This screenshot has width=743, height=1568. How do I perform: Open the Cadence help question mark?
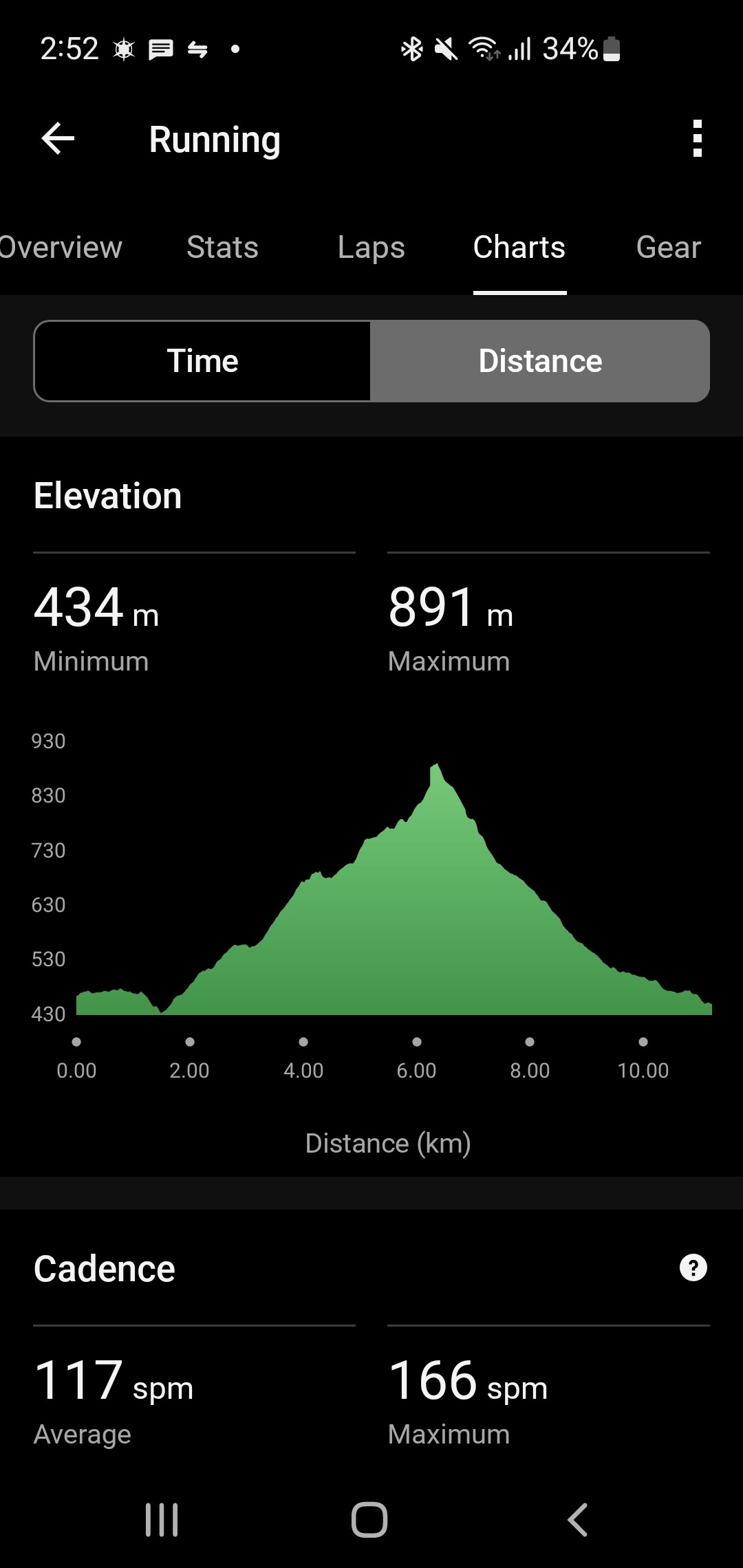(693, 1267)
